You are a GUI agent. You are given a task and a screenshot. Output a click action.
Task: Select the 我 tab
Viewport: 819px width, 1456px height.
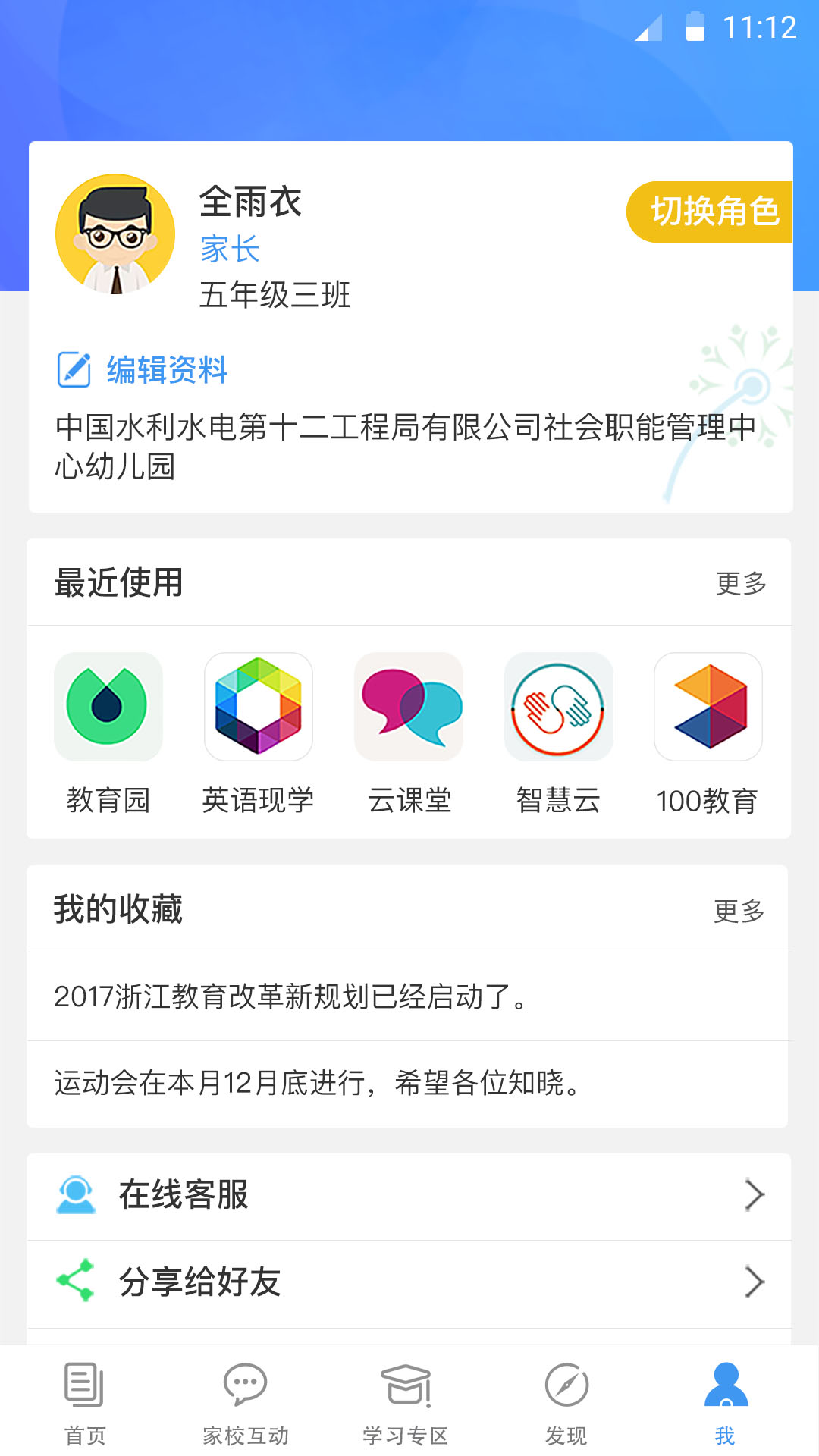pos(726,1402)
